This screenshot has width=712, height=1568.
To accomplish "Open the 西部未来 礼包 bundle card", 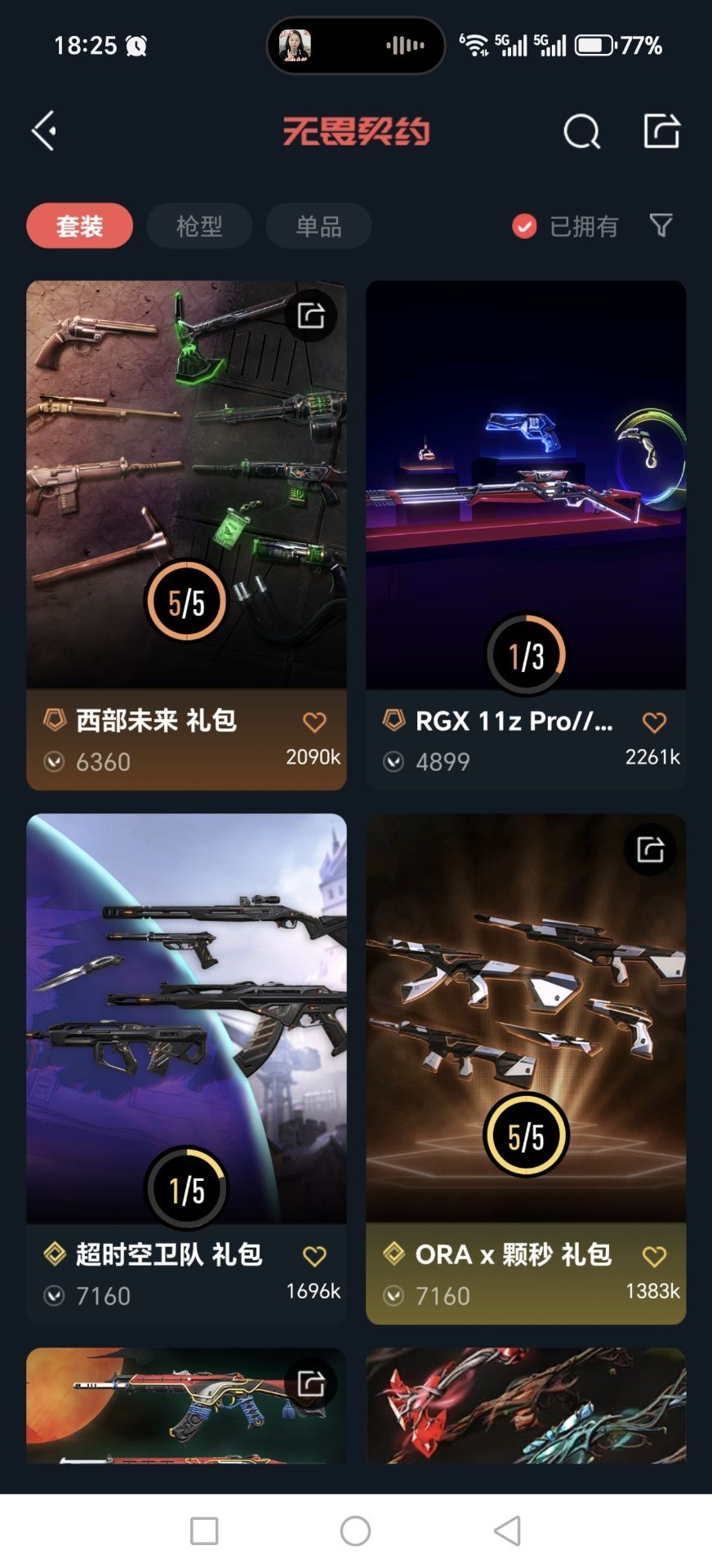I will (186, 535).
